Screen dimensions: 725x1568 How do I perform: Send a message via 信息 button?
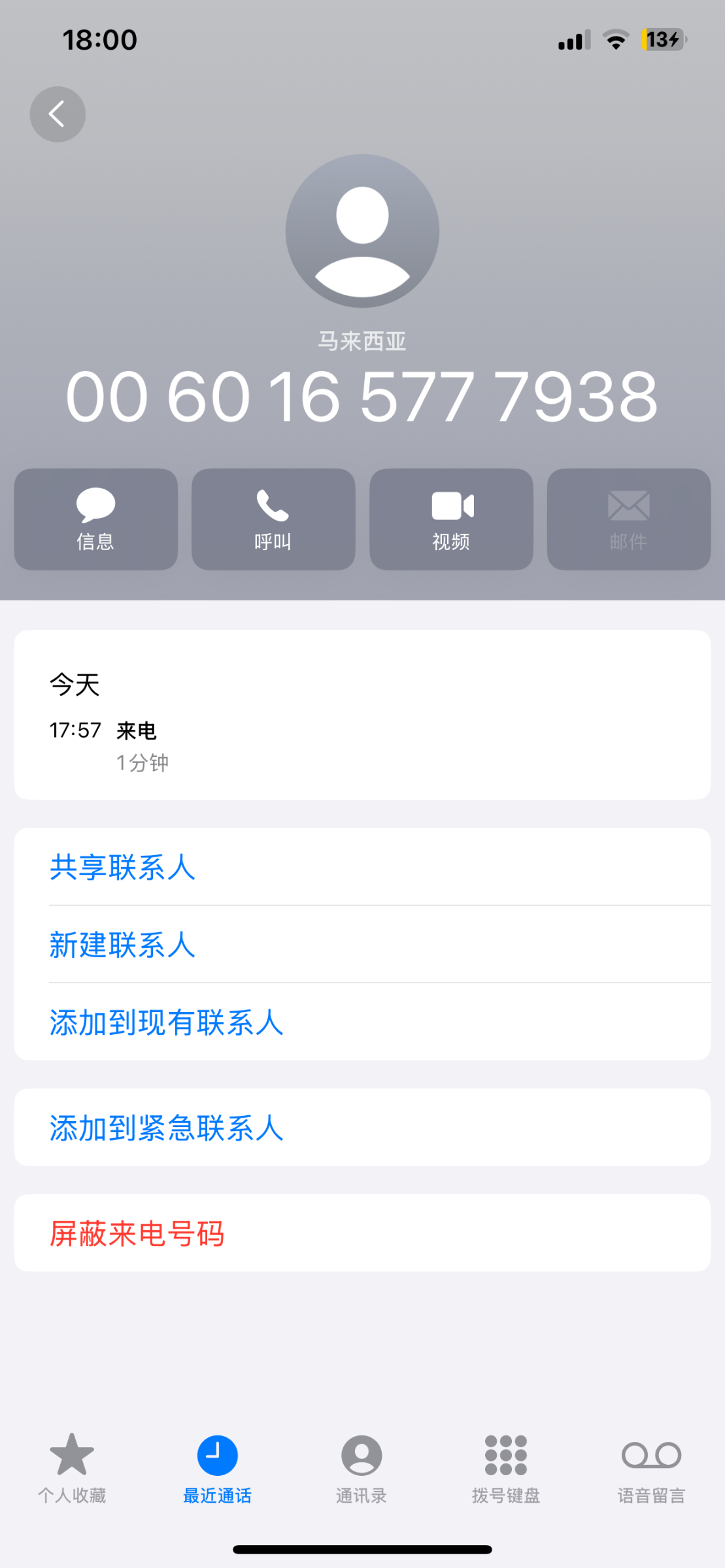point(96,519)
